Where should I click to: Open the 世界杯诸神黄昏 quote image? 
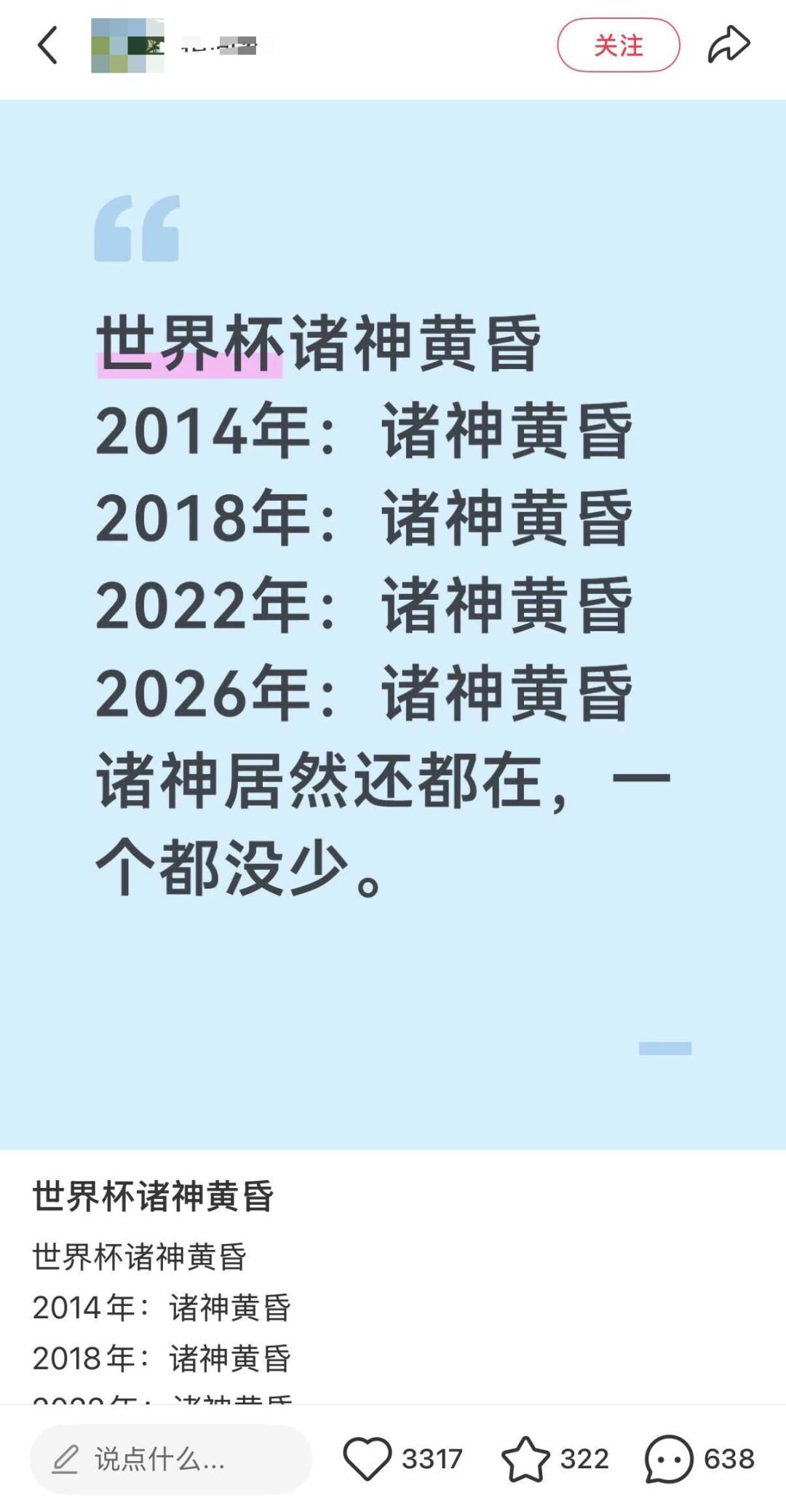(393, 625)
